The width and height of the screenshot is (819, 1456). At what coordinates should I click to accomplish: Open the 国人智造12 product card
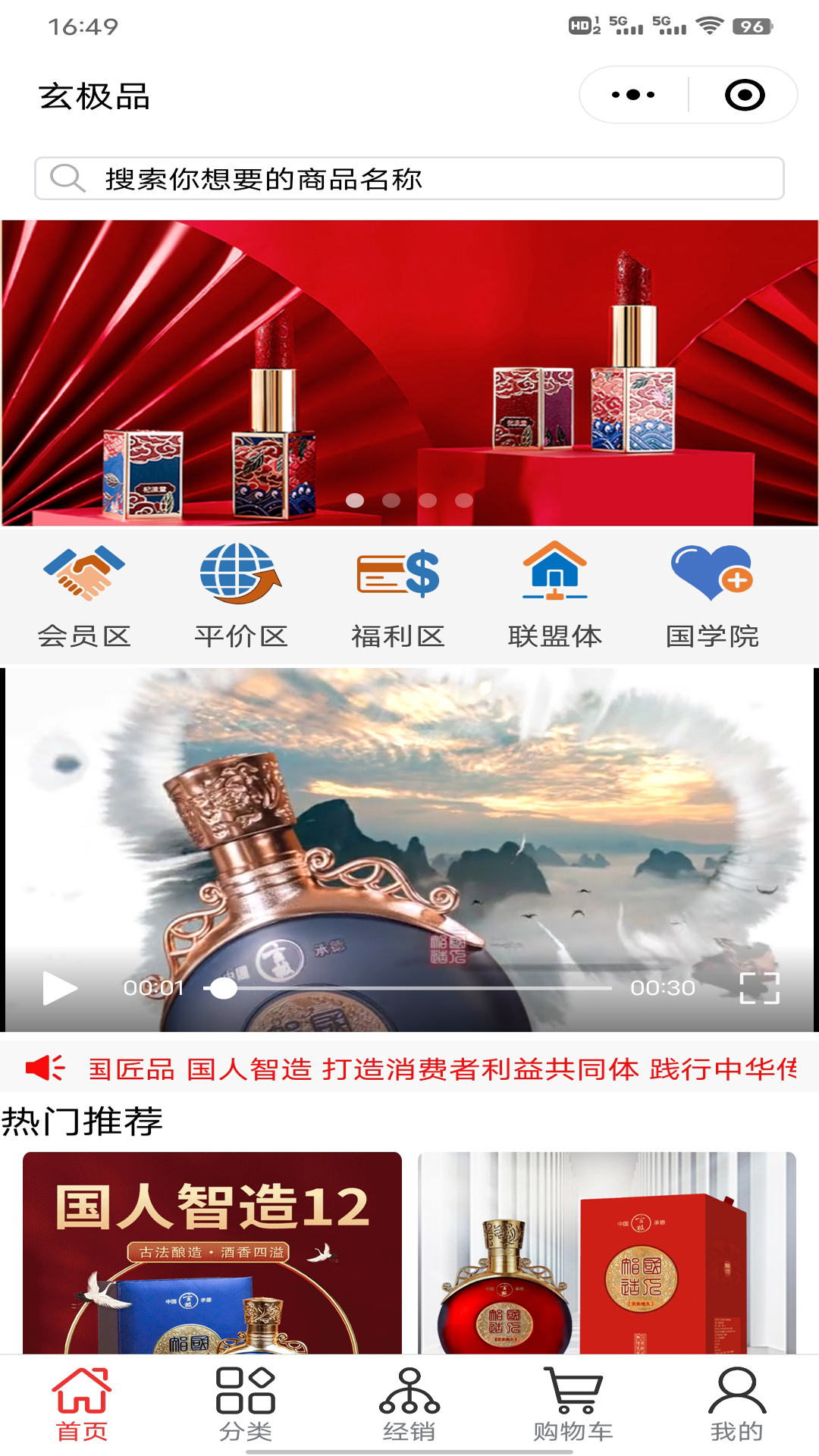212,1253
